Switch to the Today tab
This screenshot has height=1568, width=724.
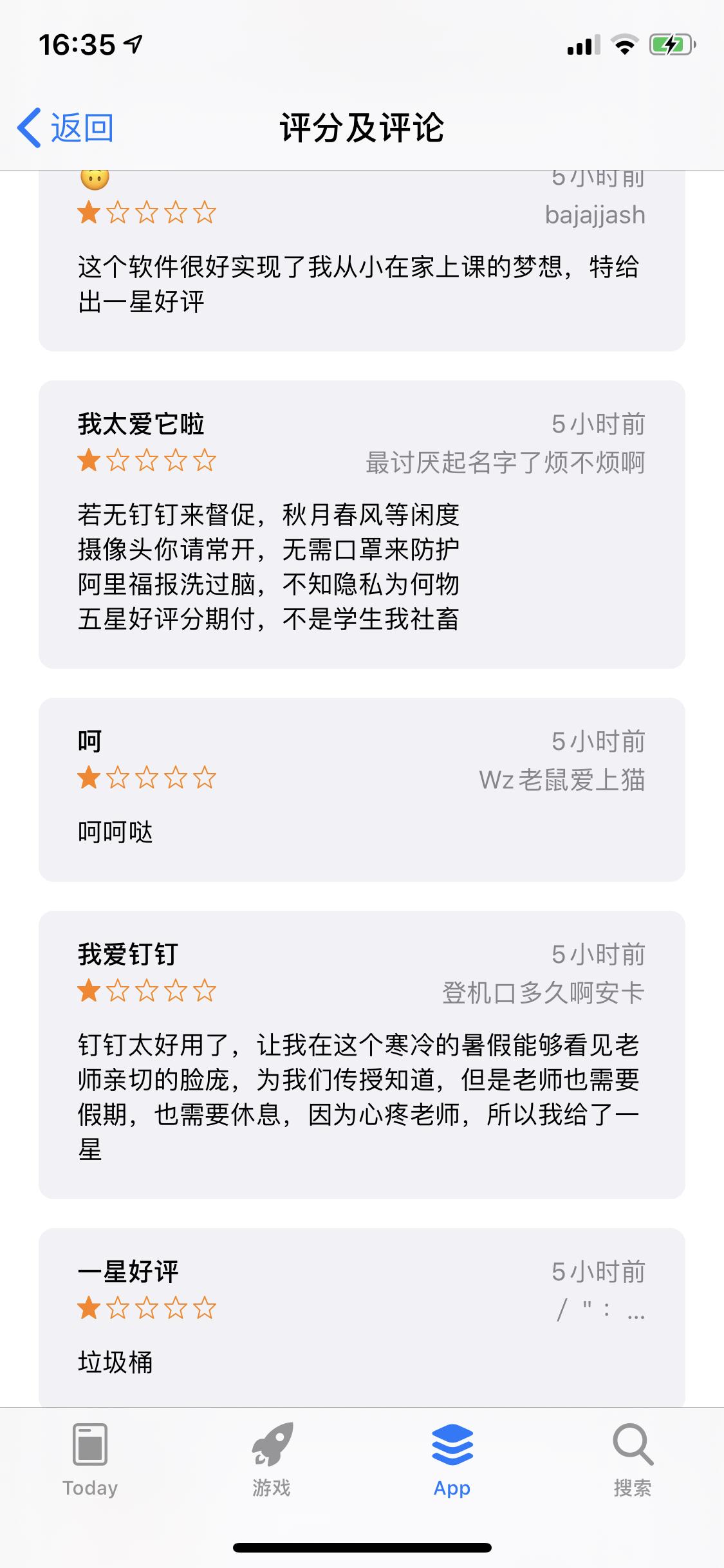[90, 1460]
